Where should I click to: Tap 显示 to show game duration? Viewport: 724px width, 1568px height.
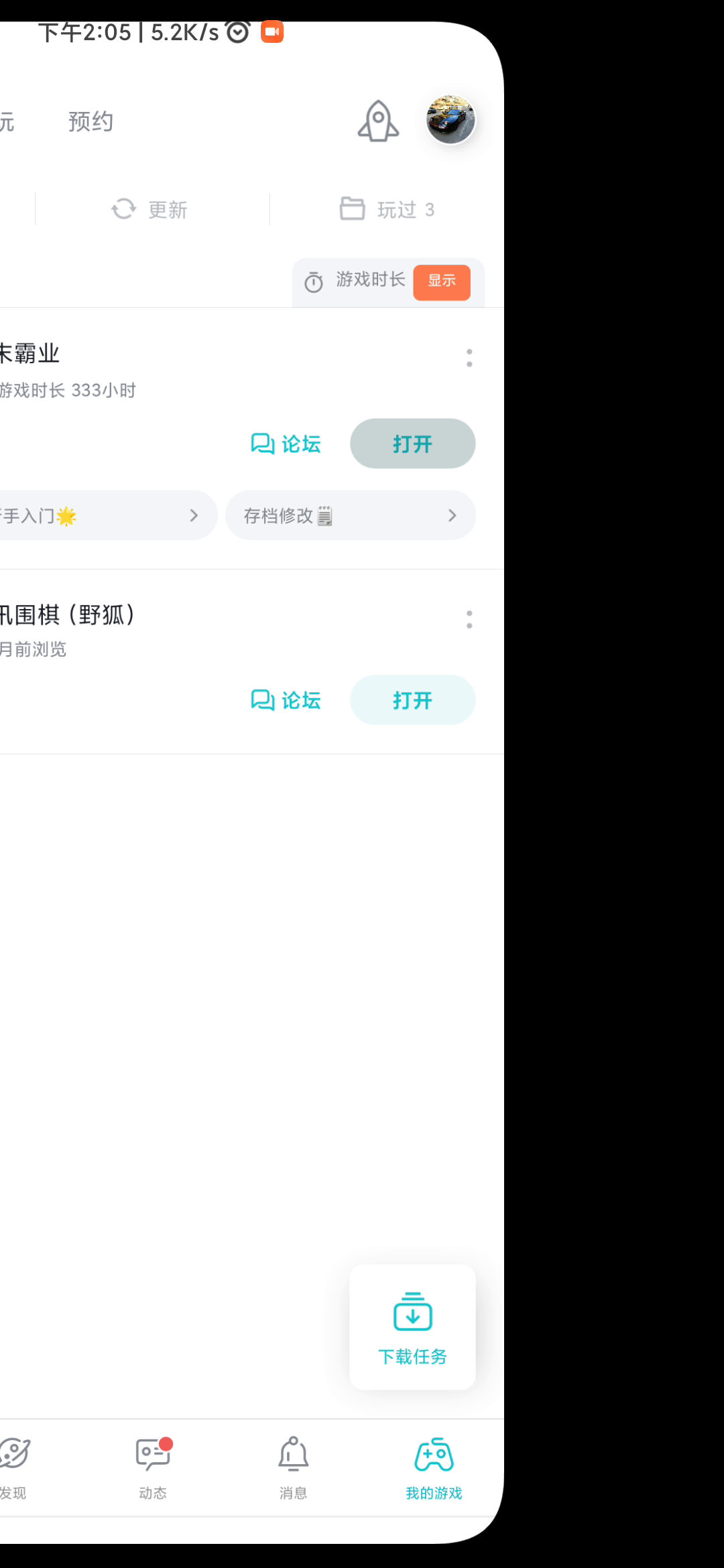click(442, 282)
